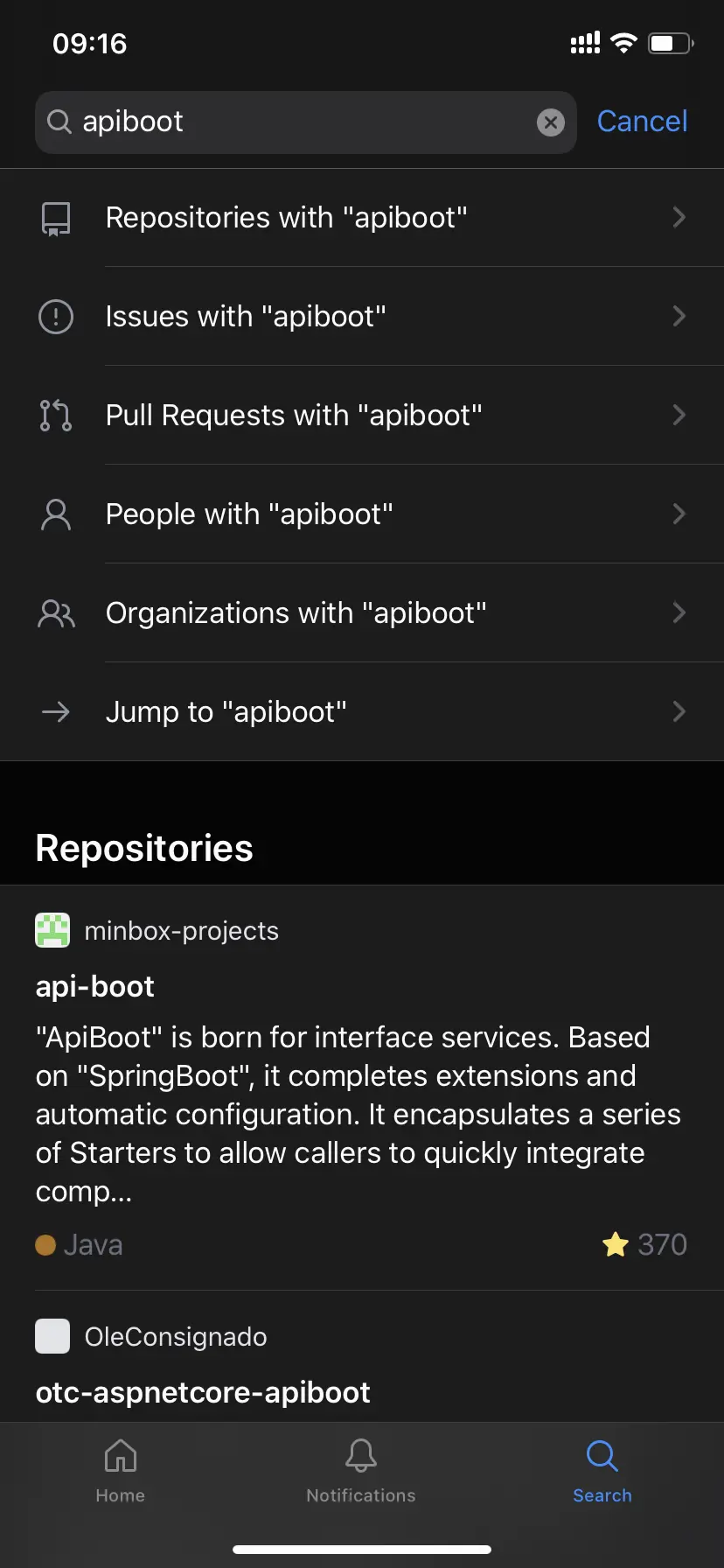Switch to the Home tab

point(121,1471)
